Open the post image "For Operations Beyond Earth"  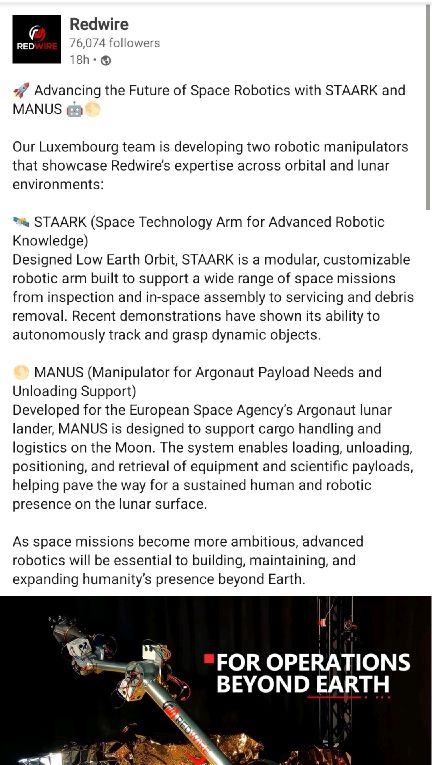point(216,680)
